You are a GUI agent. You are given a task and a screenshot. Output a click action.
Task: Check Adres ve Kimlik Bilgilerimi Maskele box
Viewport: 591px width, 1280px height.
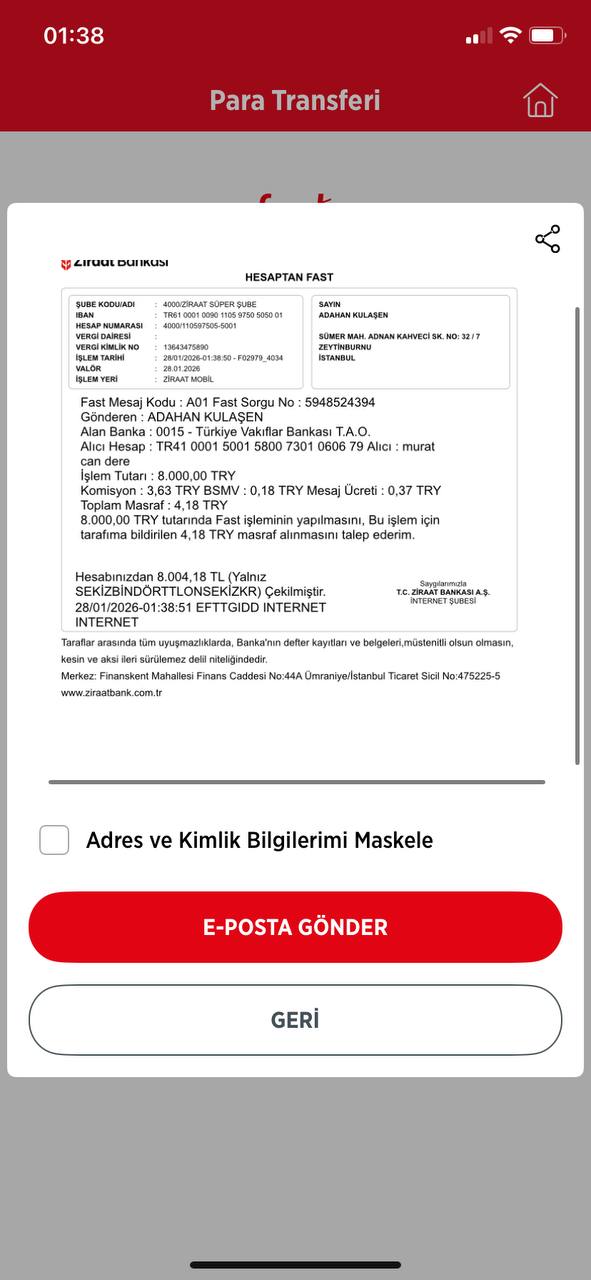coord(54,840)
